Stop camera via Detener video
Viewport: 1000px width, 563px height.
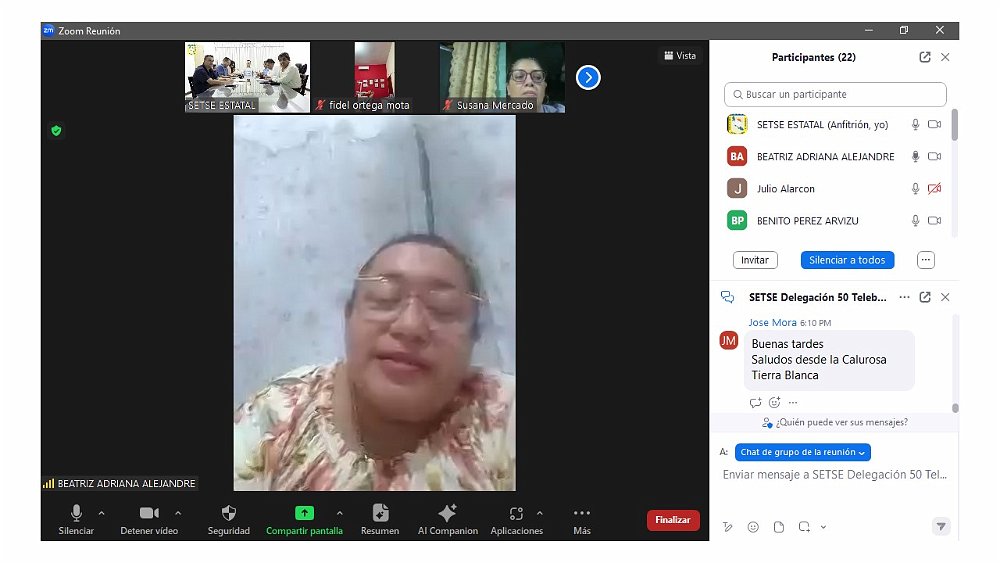[149, 518]
